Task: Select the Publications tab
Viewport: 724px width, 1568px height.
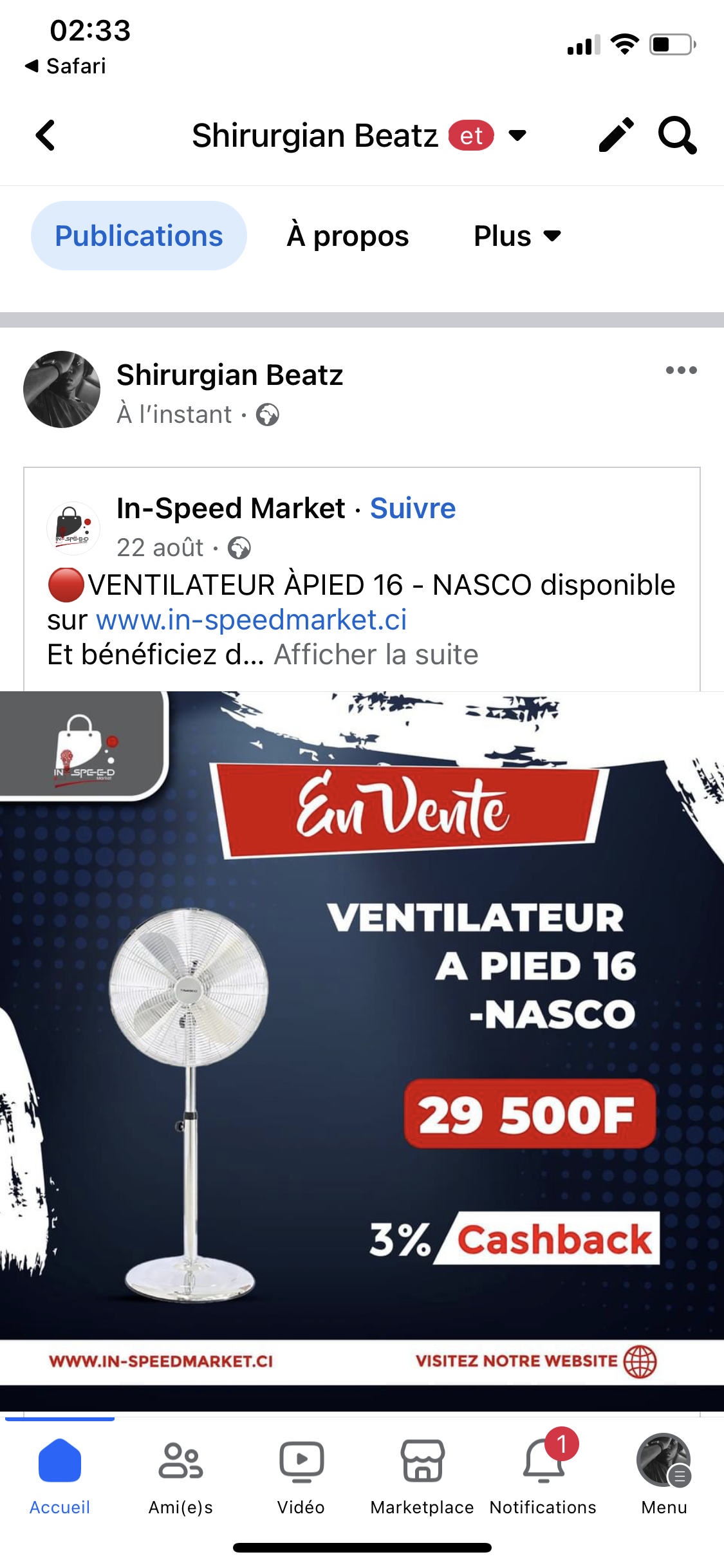Action: (x=139, y=236)
